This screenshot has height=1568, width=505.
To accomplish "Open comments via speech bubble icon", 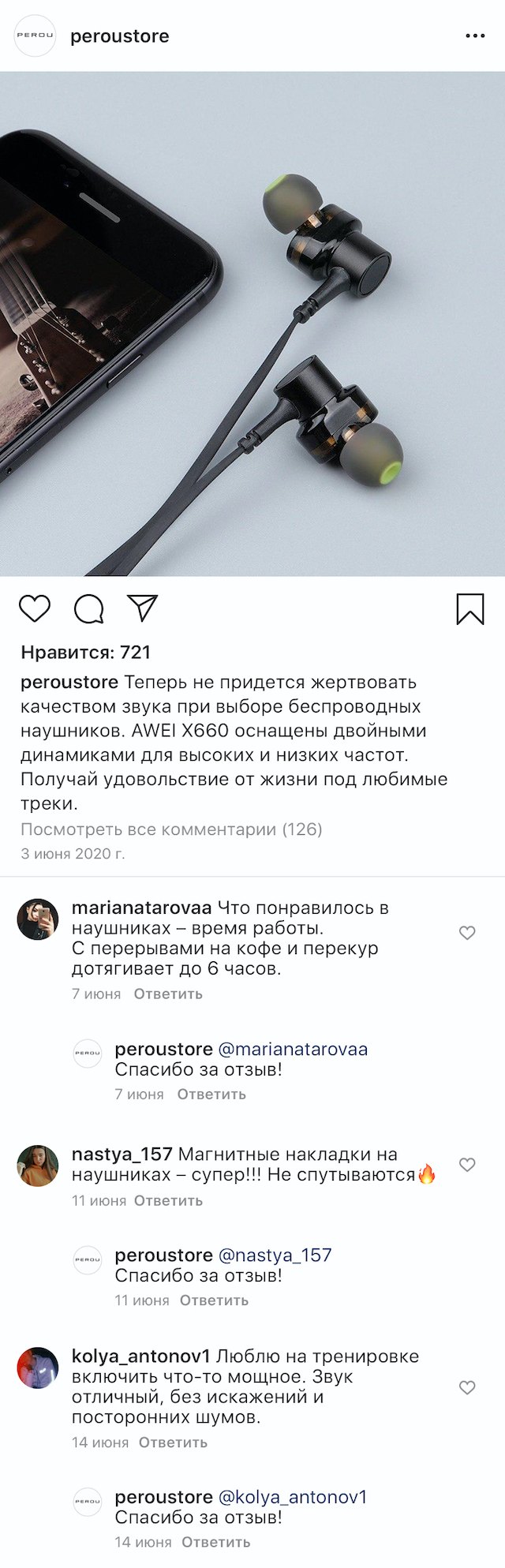I will 89,609.
